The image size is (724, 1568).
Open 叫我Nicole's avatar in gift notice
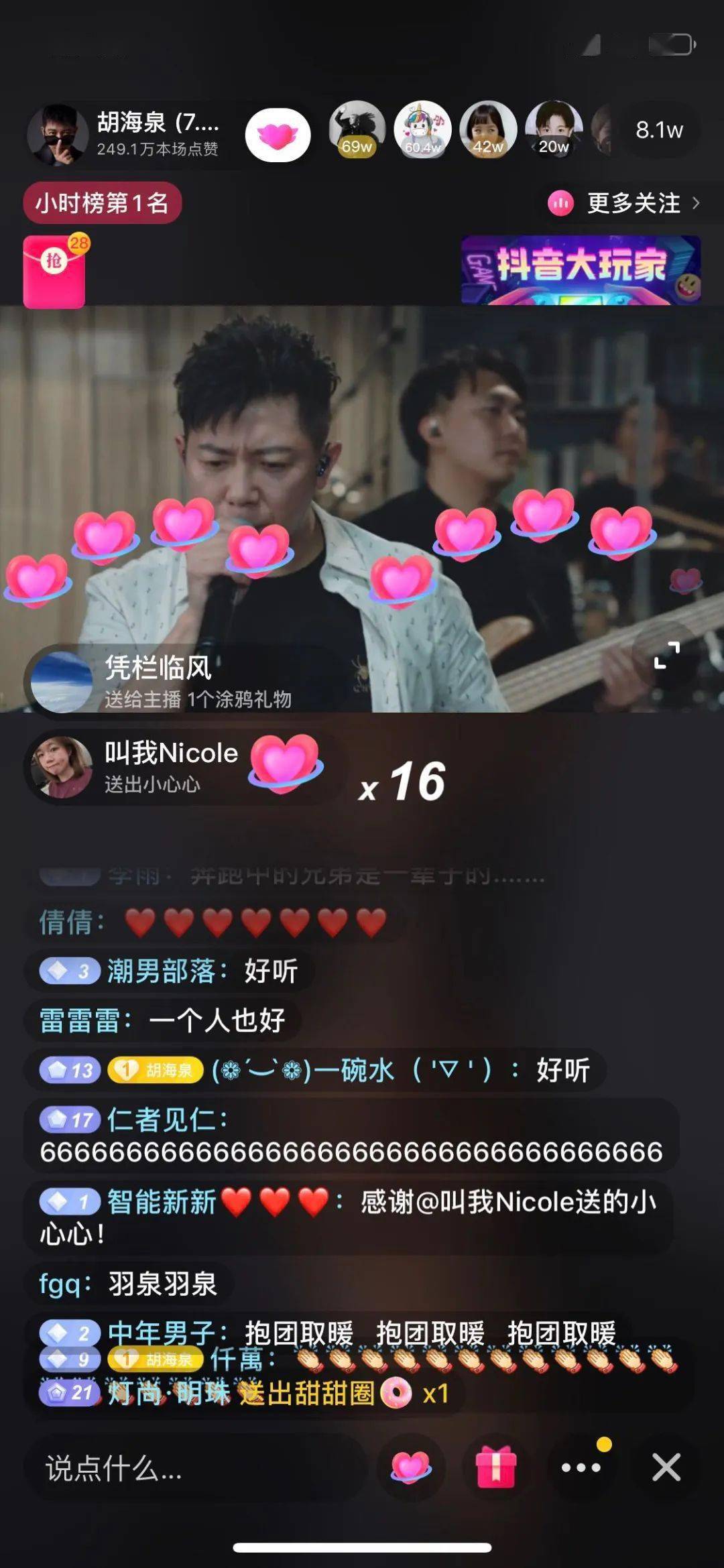[x=62, y=766]
